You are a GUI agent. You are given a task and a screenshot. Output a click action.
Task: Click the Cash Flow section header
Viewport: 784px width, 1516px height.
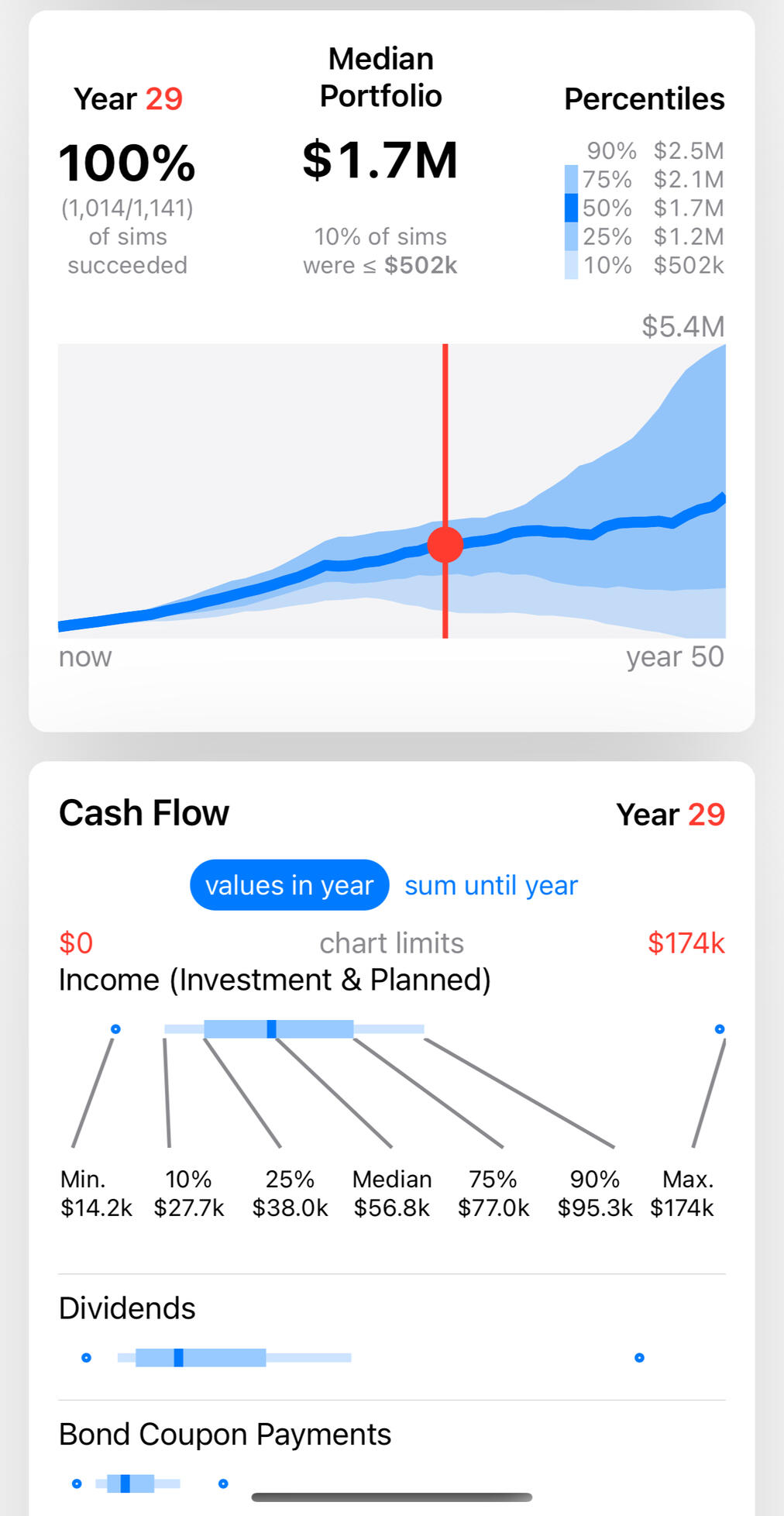[x=143, y=812]
